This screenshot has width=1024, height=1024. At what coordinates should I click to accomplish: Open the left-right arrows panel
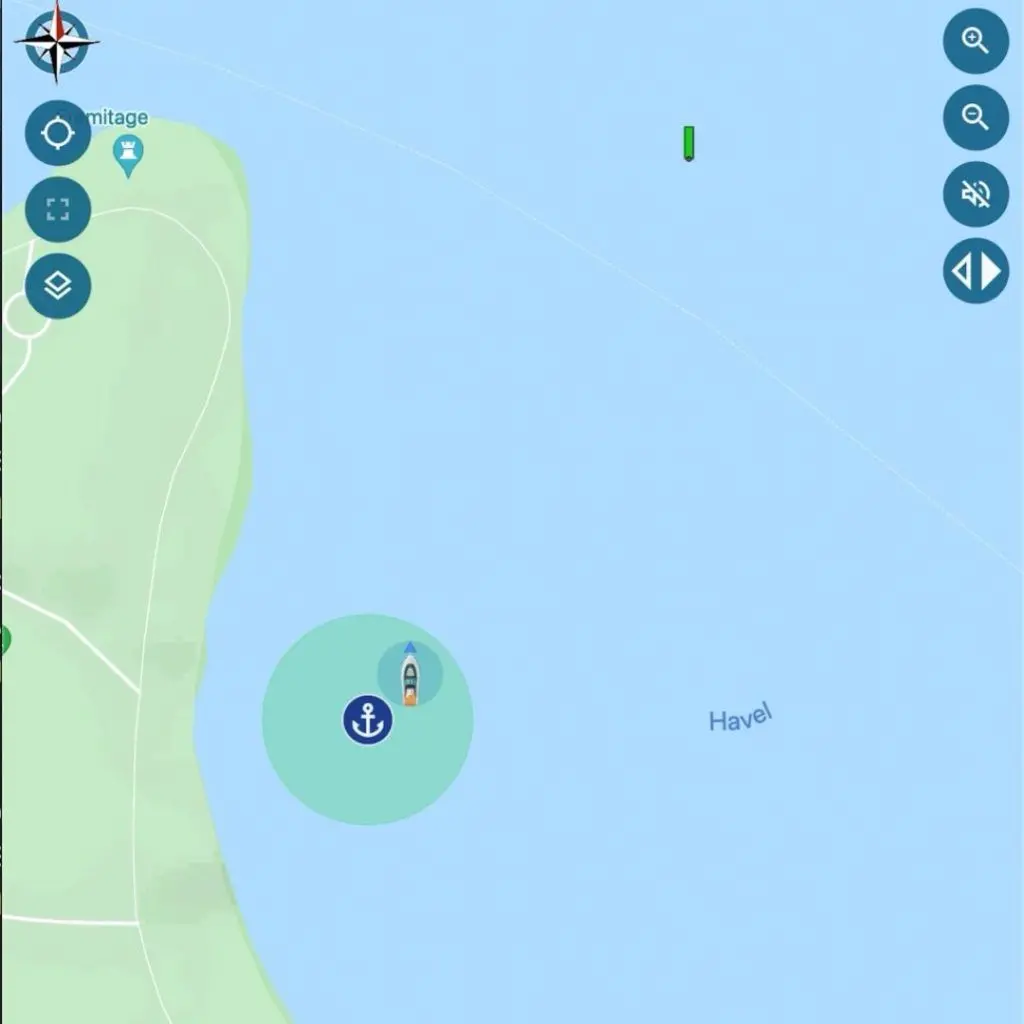(975, 271)
